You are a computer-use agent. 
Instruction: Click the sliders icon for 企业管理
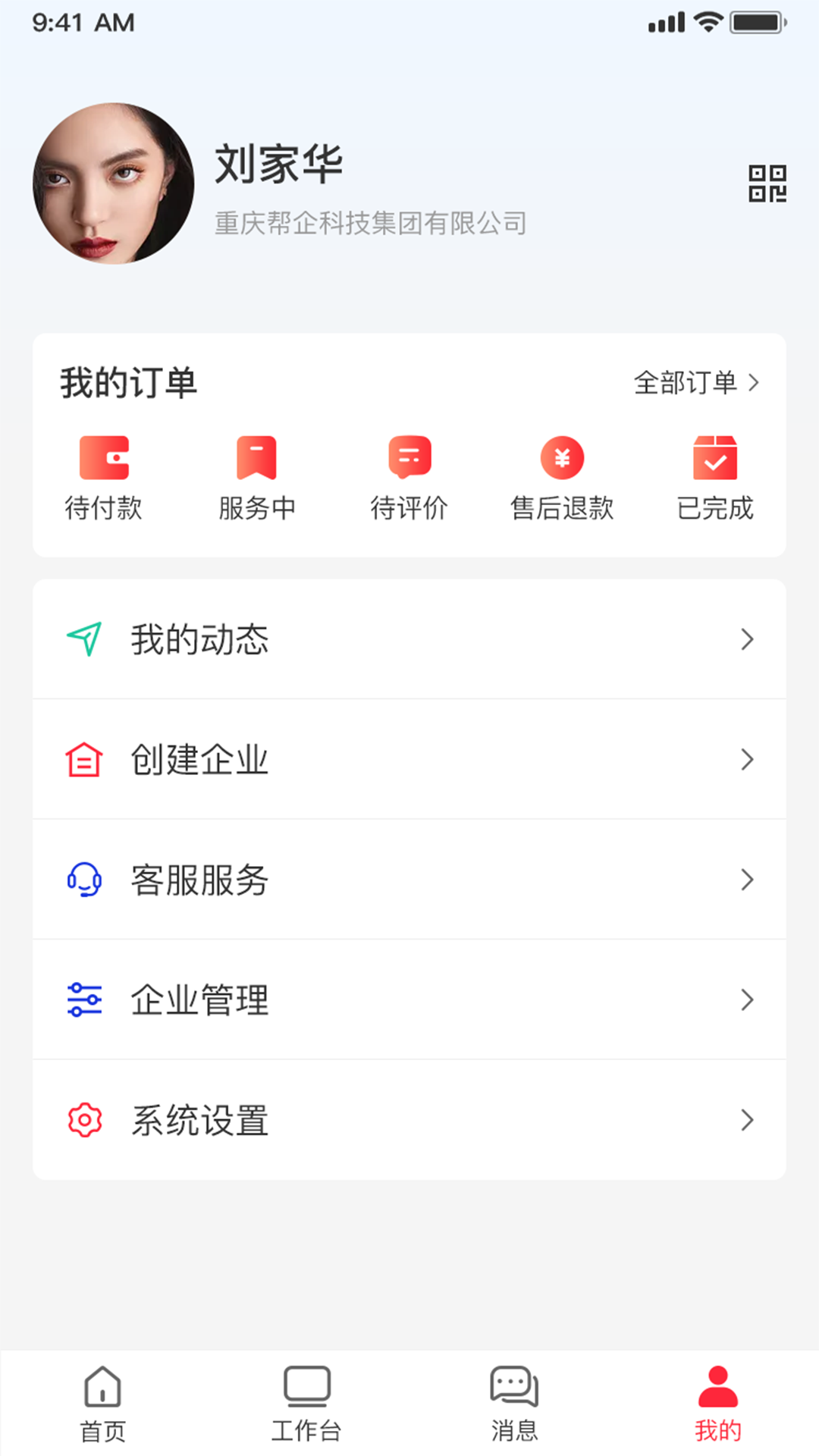[84, 1000]
